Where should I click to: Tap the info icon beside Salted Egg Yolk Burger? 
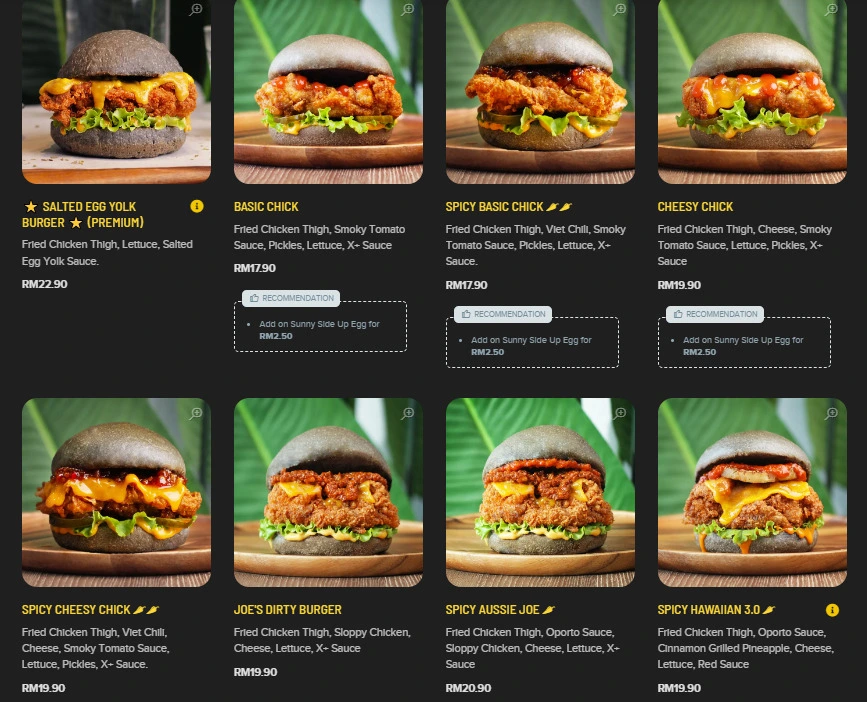click(x=197, y=207)
